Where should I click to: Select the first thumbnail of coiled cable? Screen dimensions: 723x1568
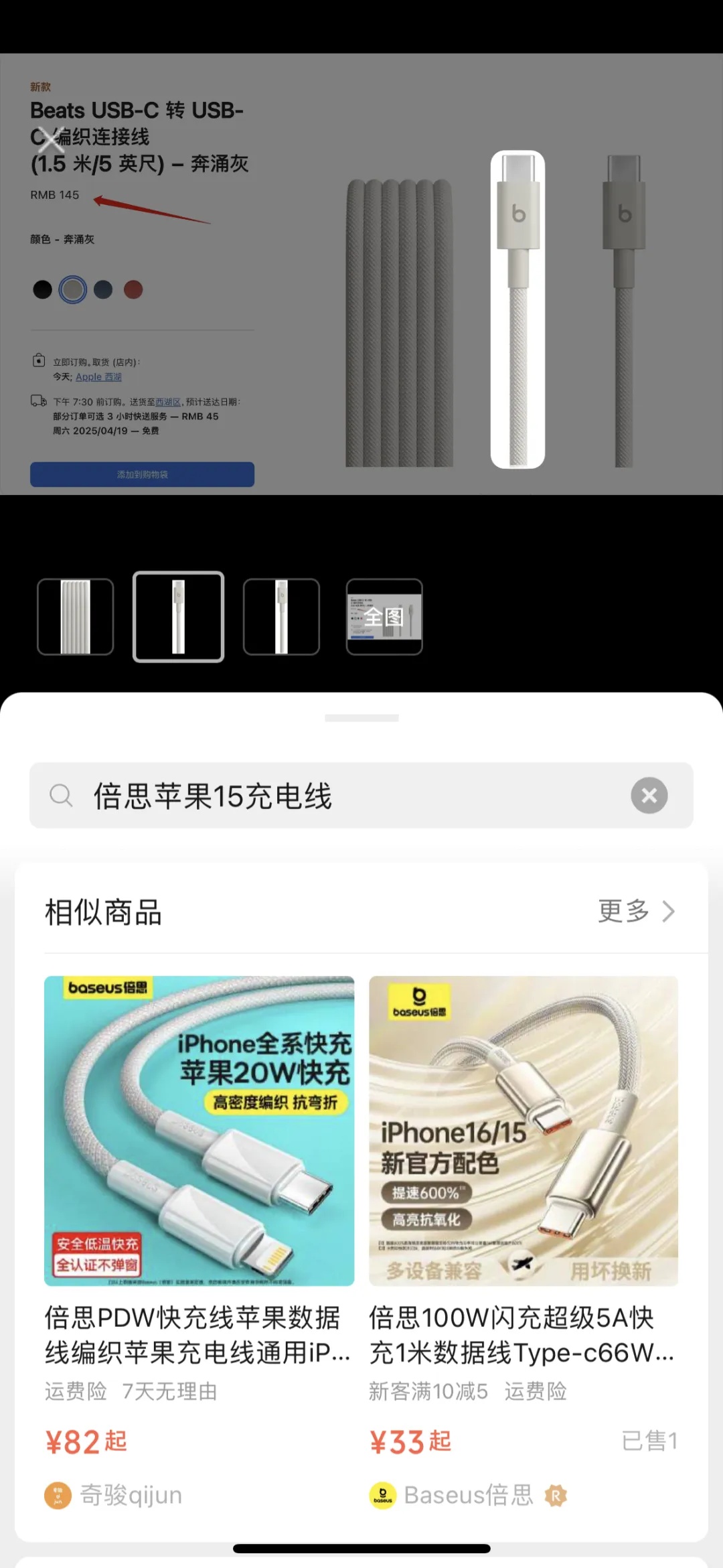pyautogui.click(x=75, y=617)
